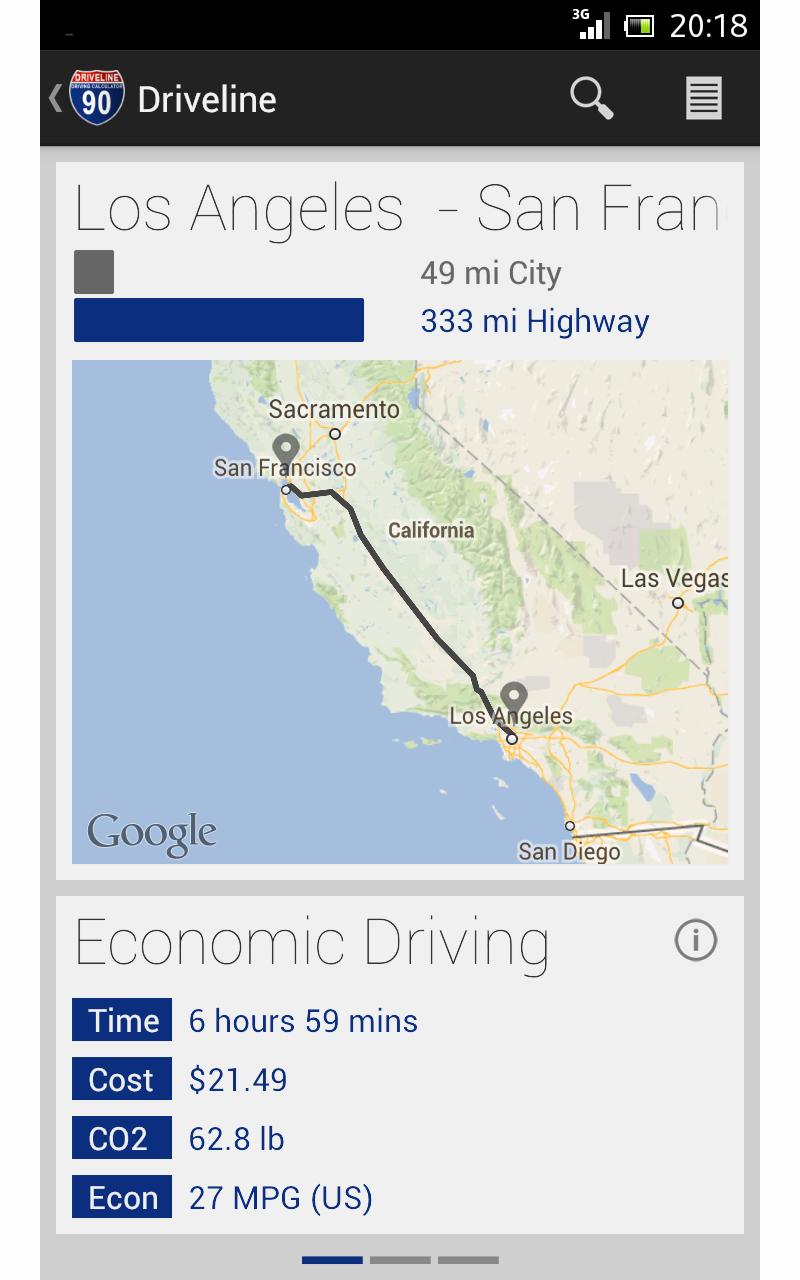Tap the 49 mi City gray square

(x=93, y=270)
